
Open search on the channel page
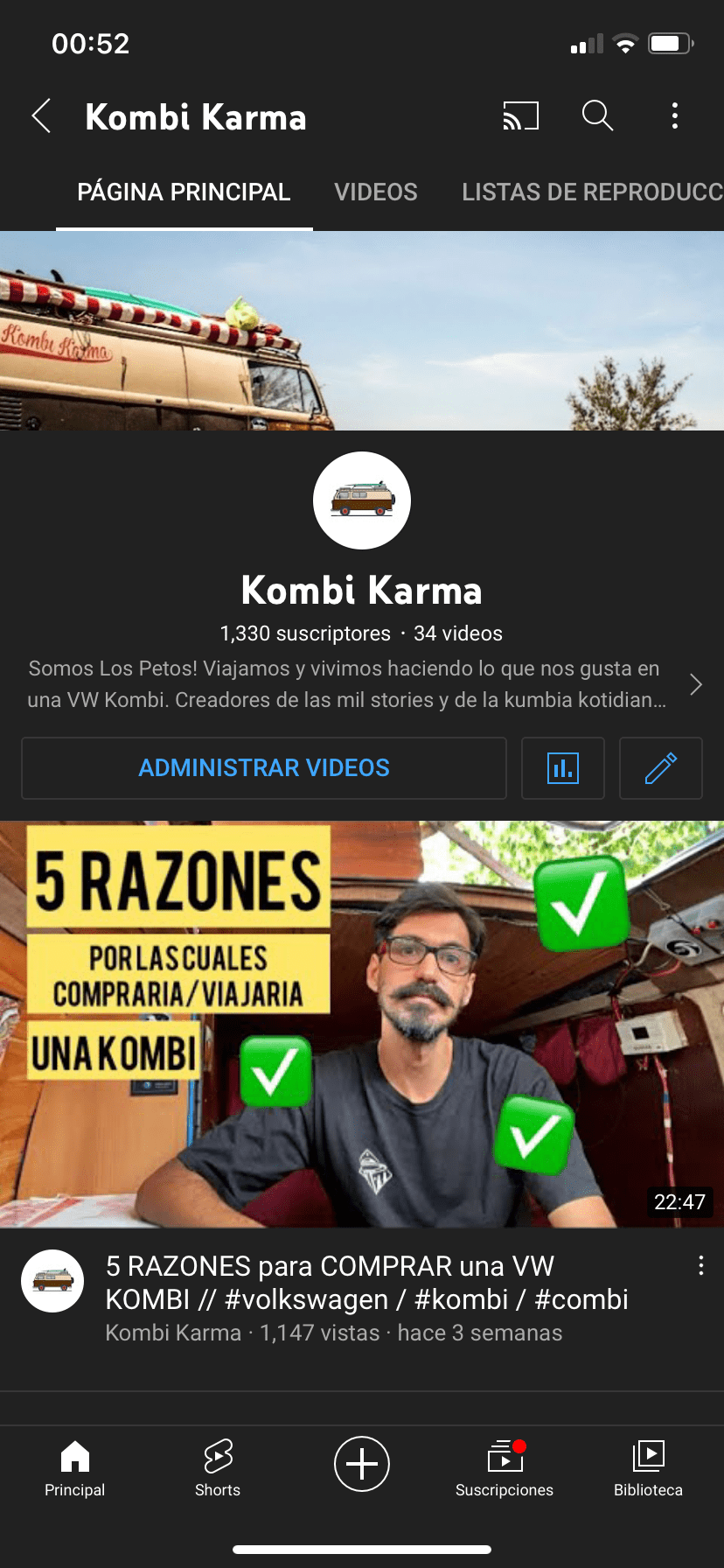click(x=596, y=115)
